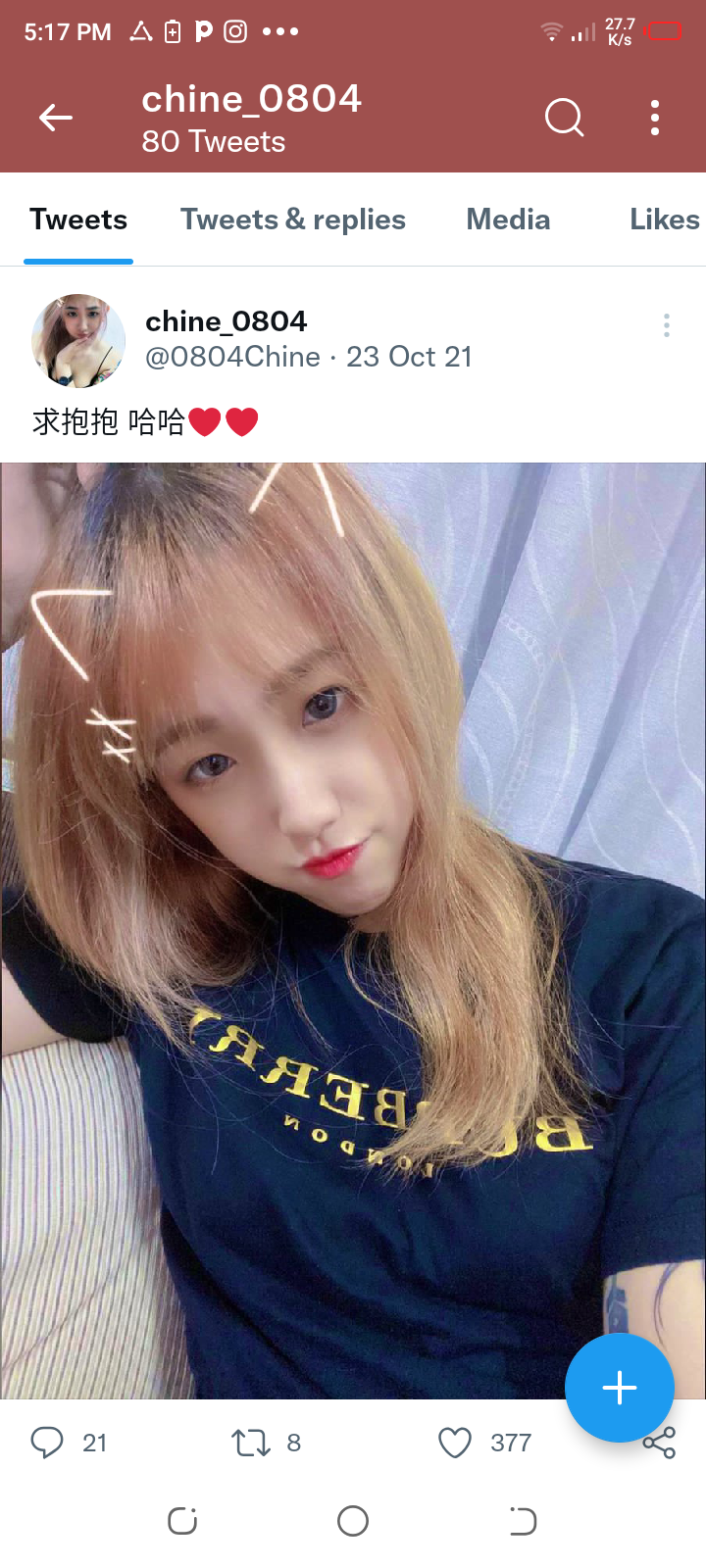The width and height of the screenshot is (706, 1568).
Task: Open the tweet's three-dot options menu
Action: [x=667, y=325]
